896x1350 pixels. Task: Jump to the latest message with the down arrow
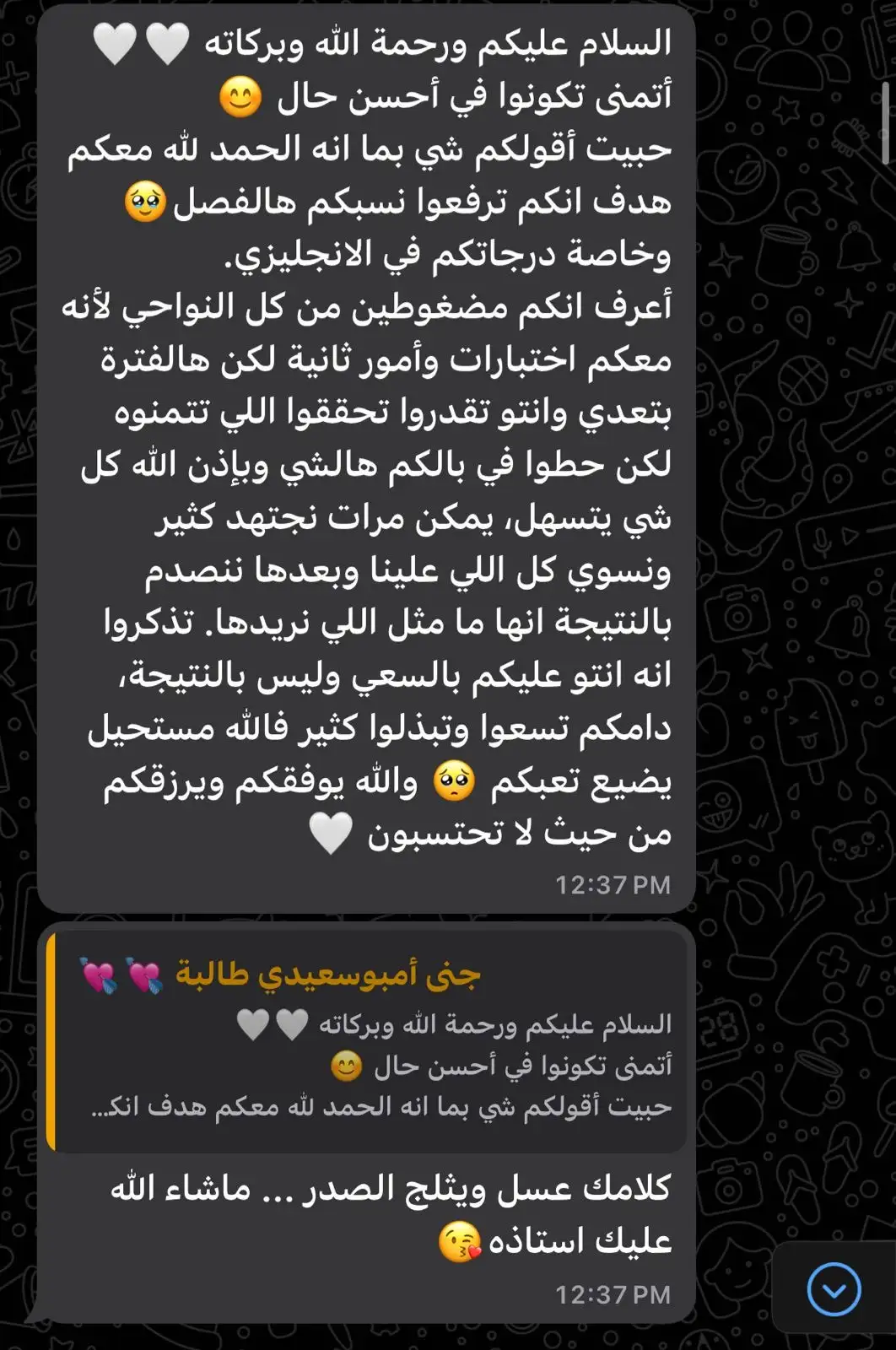click(833, 1289)
